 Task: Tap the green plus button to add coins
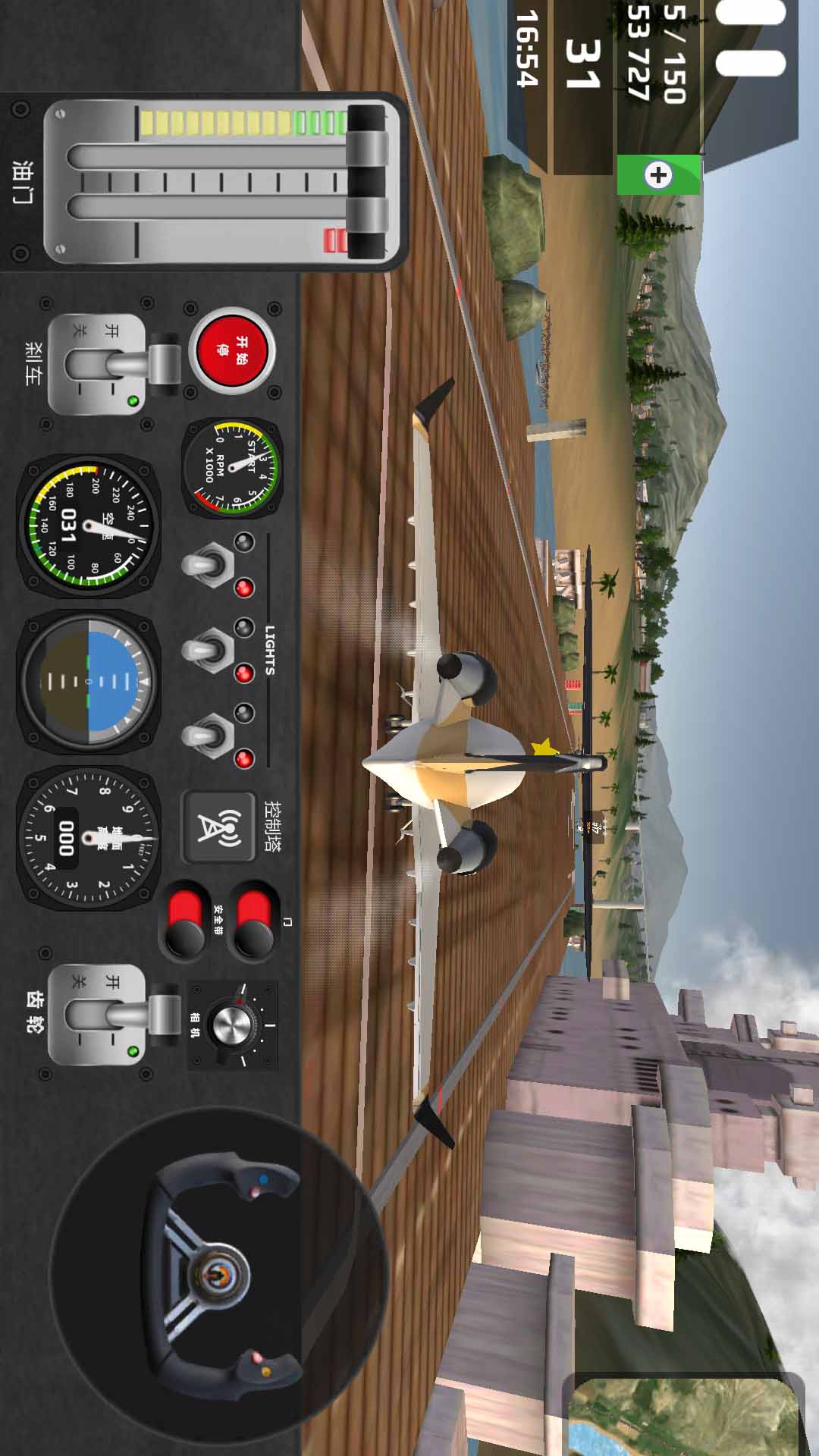coord(658,175)
